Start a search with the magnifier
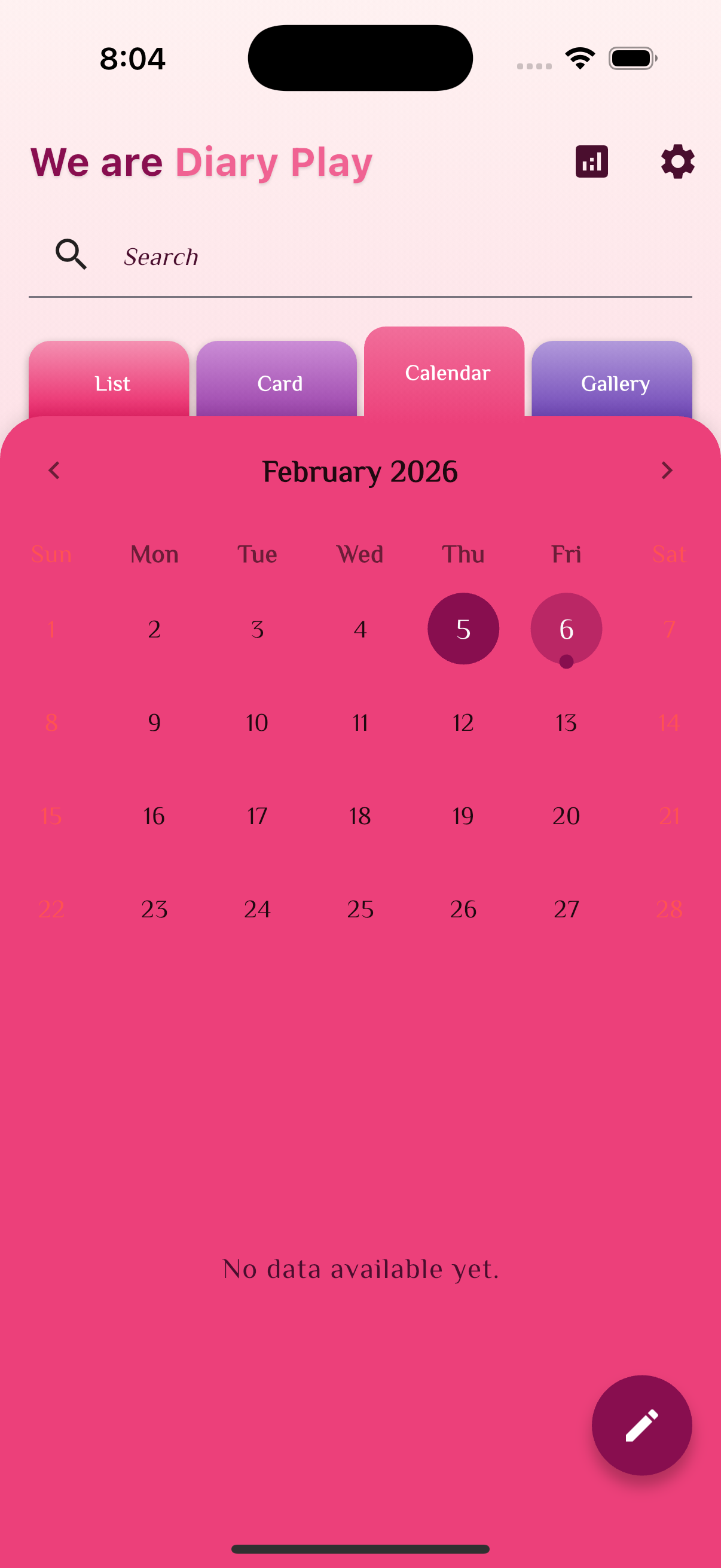721x1568 pixels. 70,254
